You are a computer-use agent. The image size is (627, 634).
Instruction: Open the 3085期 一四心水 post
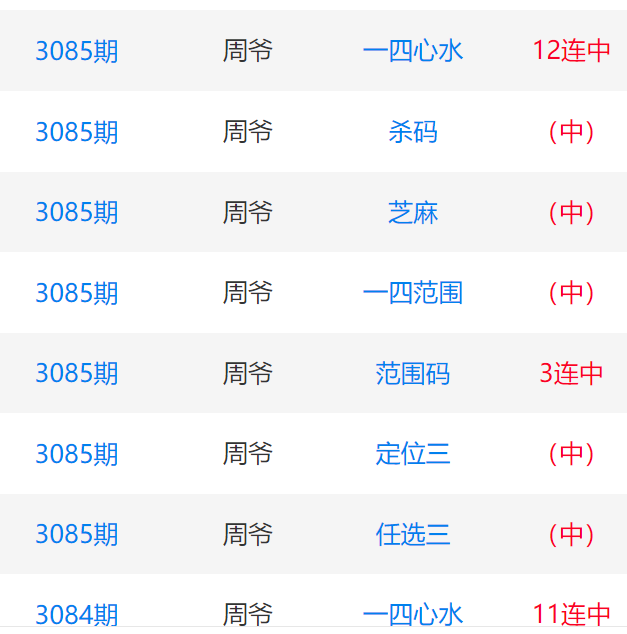pos(412,51)
